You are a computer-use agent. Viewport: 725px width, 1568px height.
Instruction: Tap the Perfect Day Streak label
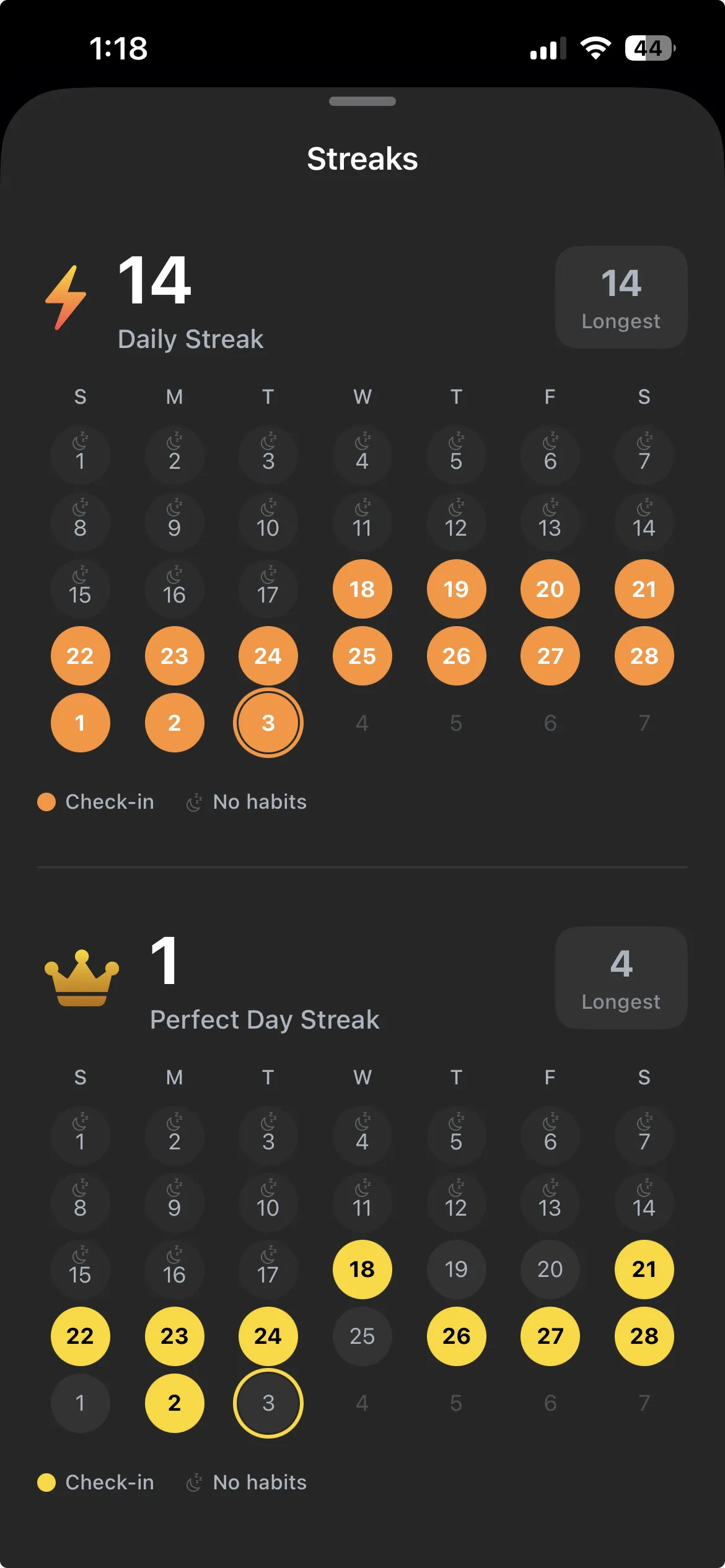point(265,1019)
